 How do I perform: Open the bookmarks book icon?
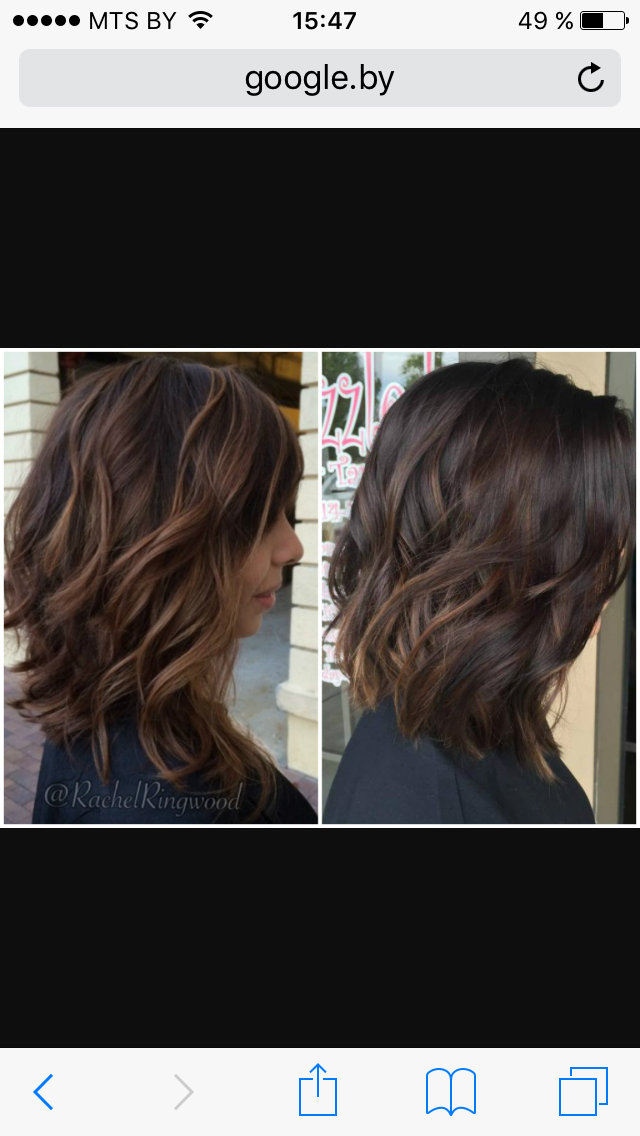[450, 1091]
